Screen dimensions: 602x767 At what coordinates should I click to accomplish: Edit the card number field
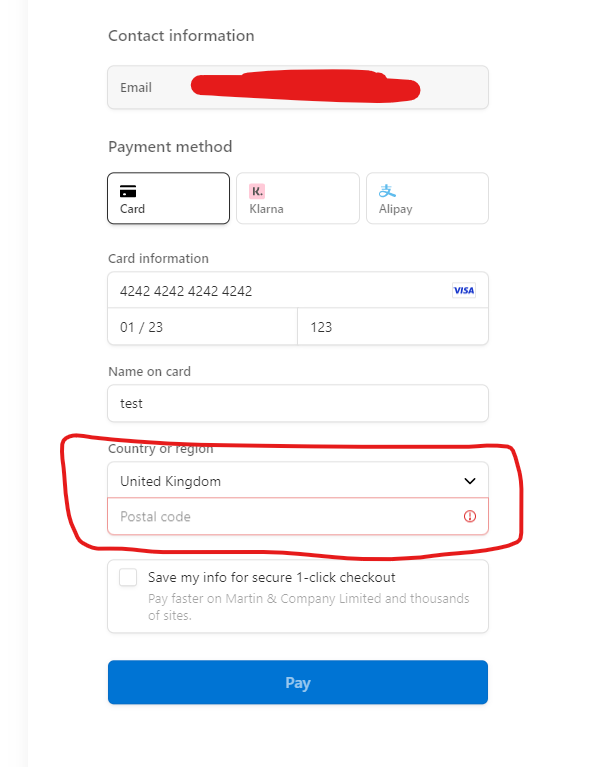[x=280, y=291]
